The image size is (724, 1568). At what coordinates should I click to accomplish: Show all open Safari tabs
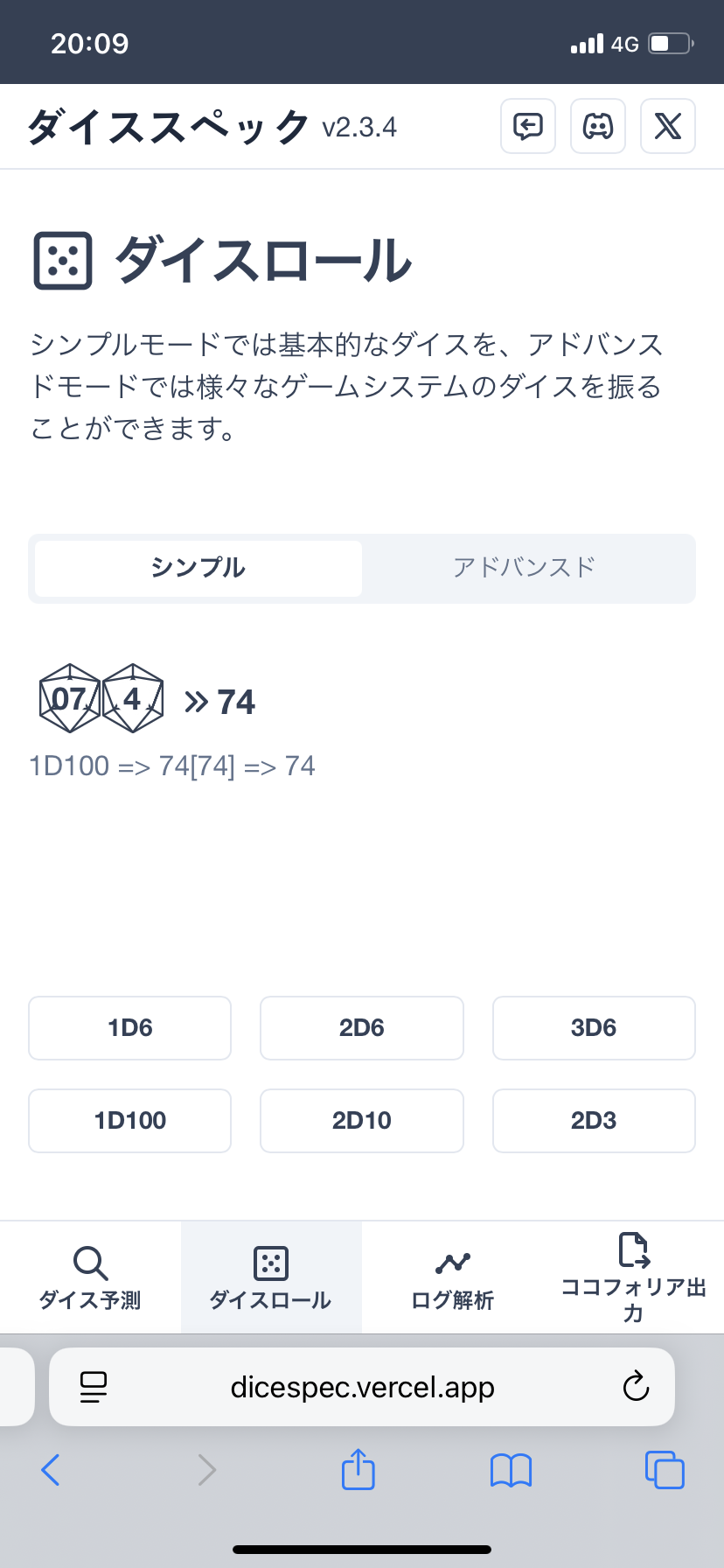[x=665, y=1470]
